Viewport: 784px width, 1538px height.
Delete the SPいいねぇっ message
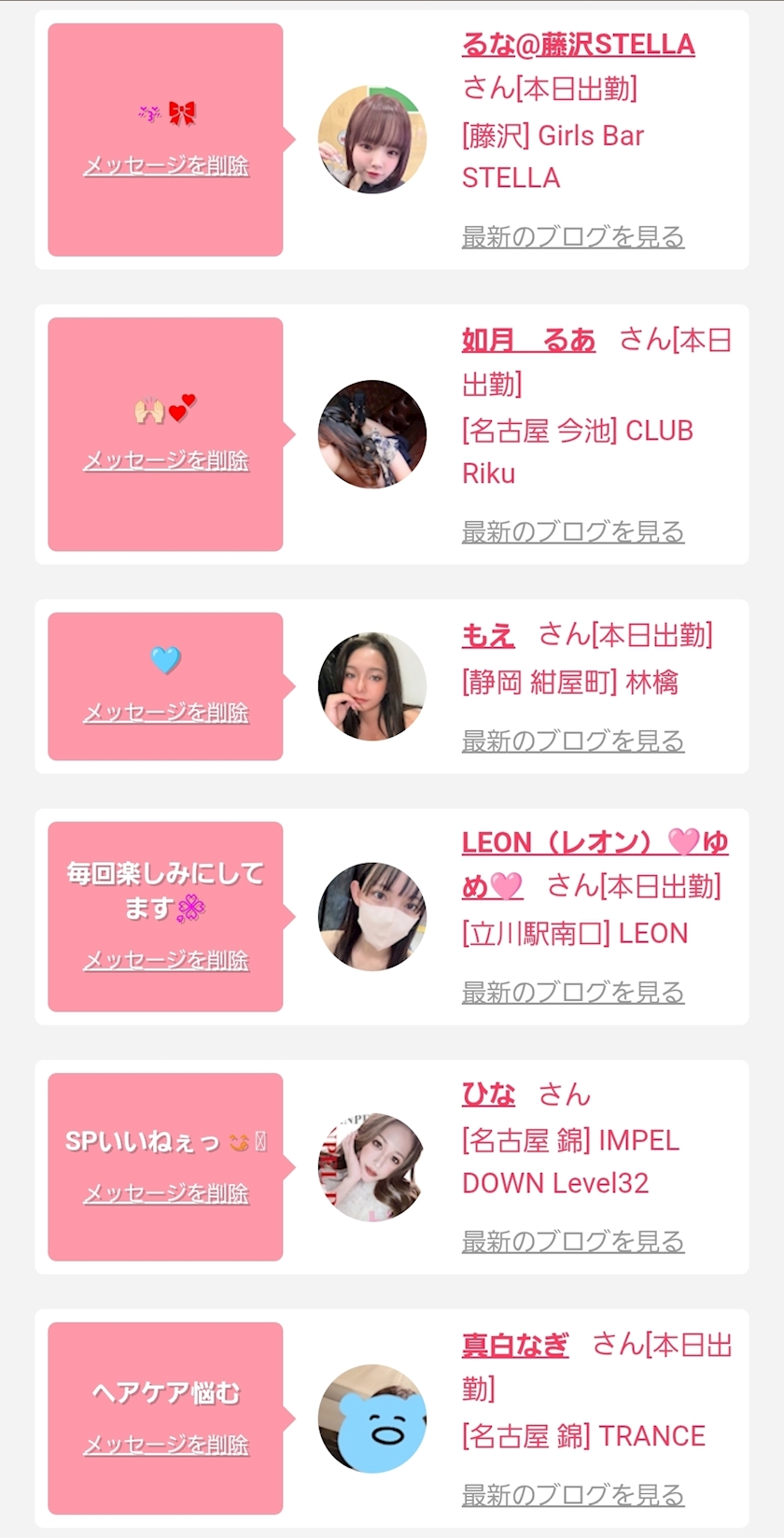[x=166, y=1193]
